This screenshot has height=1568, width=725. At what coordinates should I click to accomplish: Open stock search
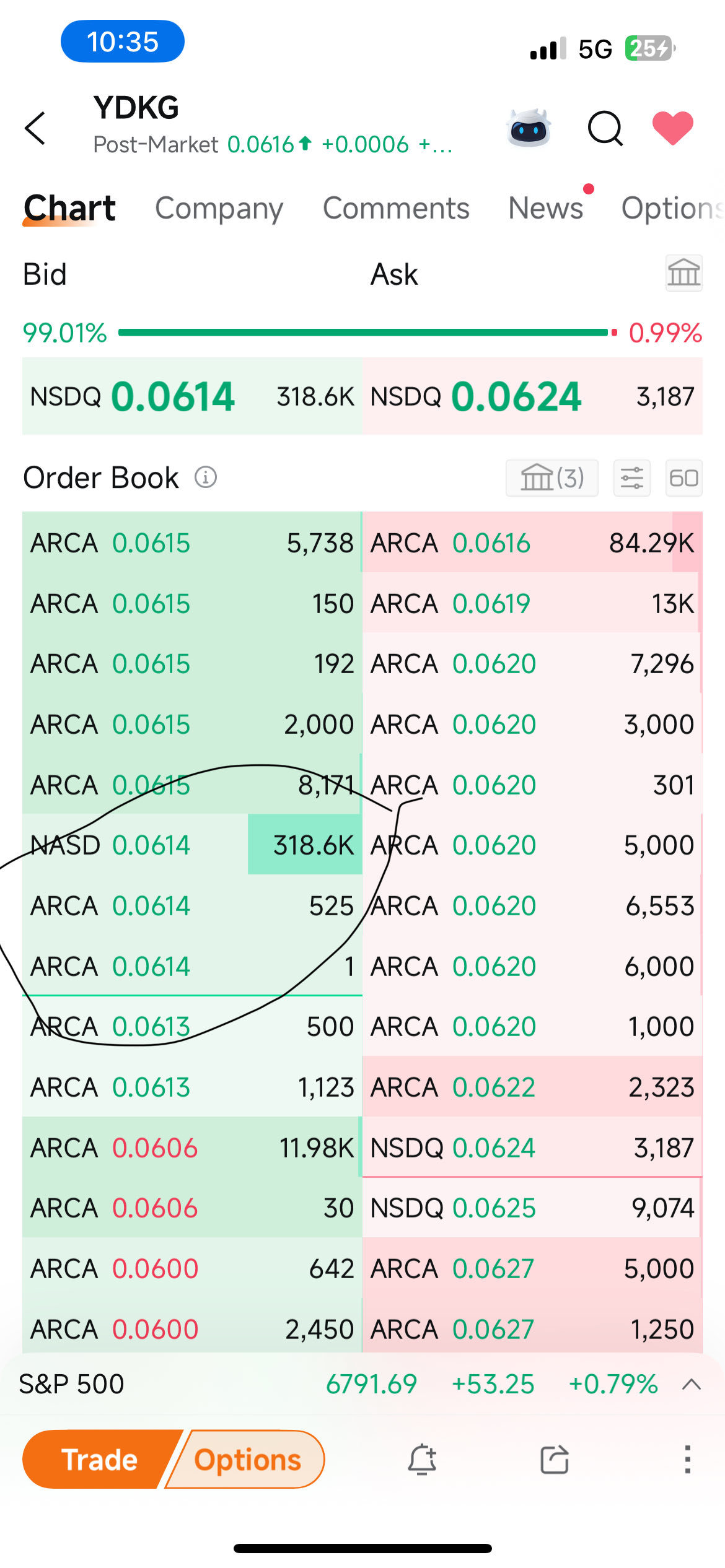(605, 128)
